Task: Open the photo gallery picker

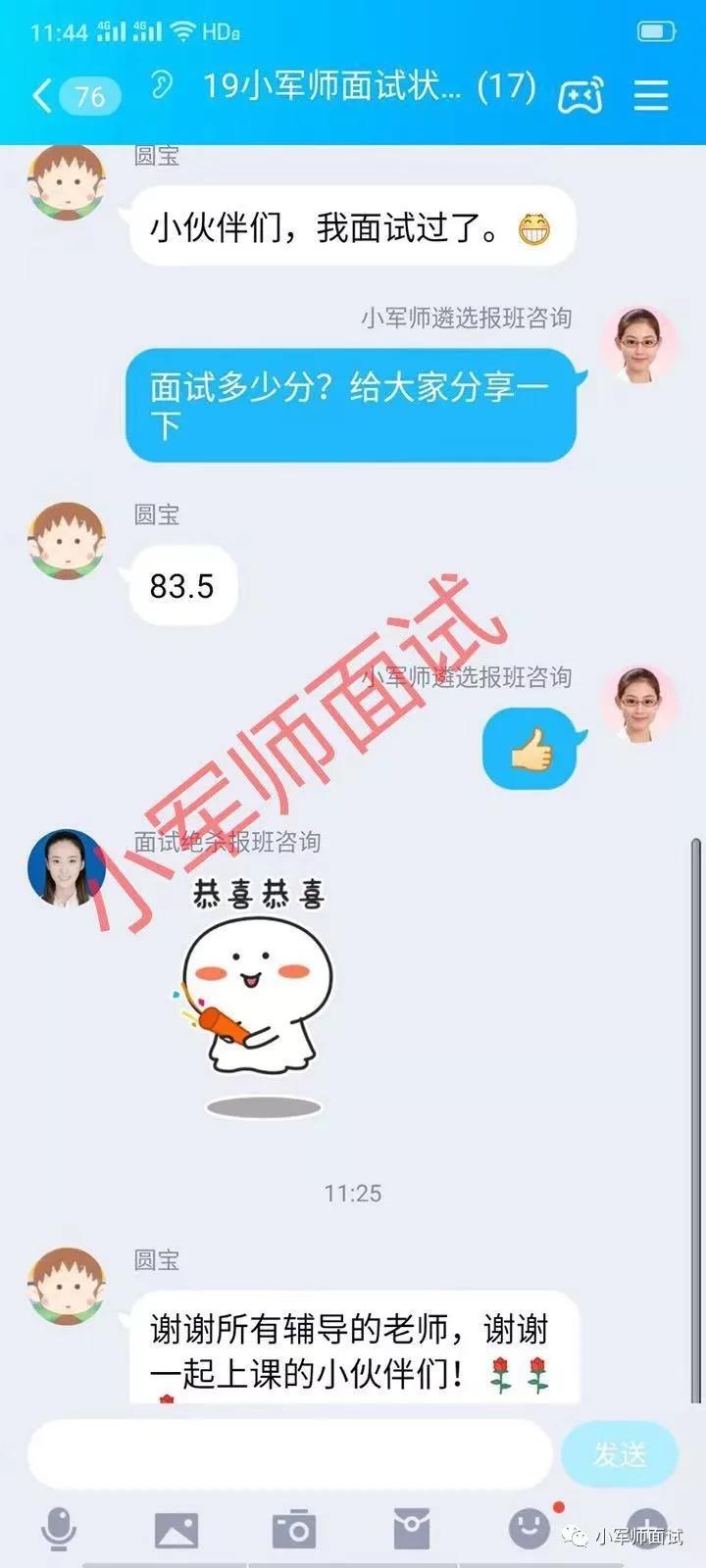Action: tap(176, 1529)
